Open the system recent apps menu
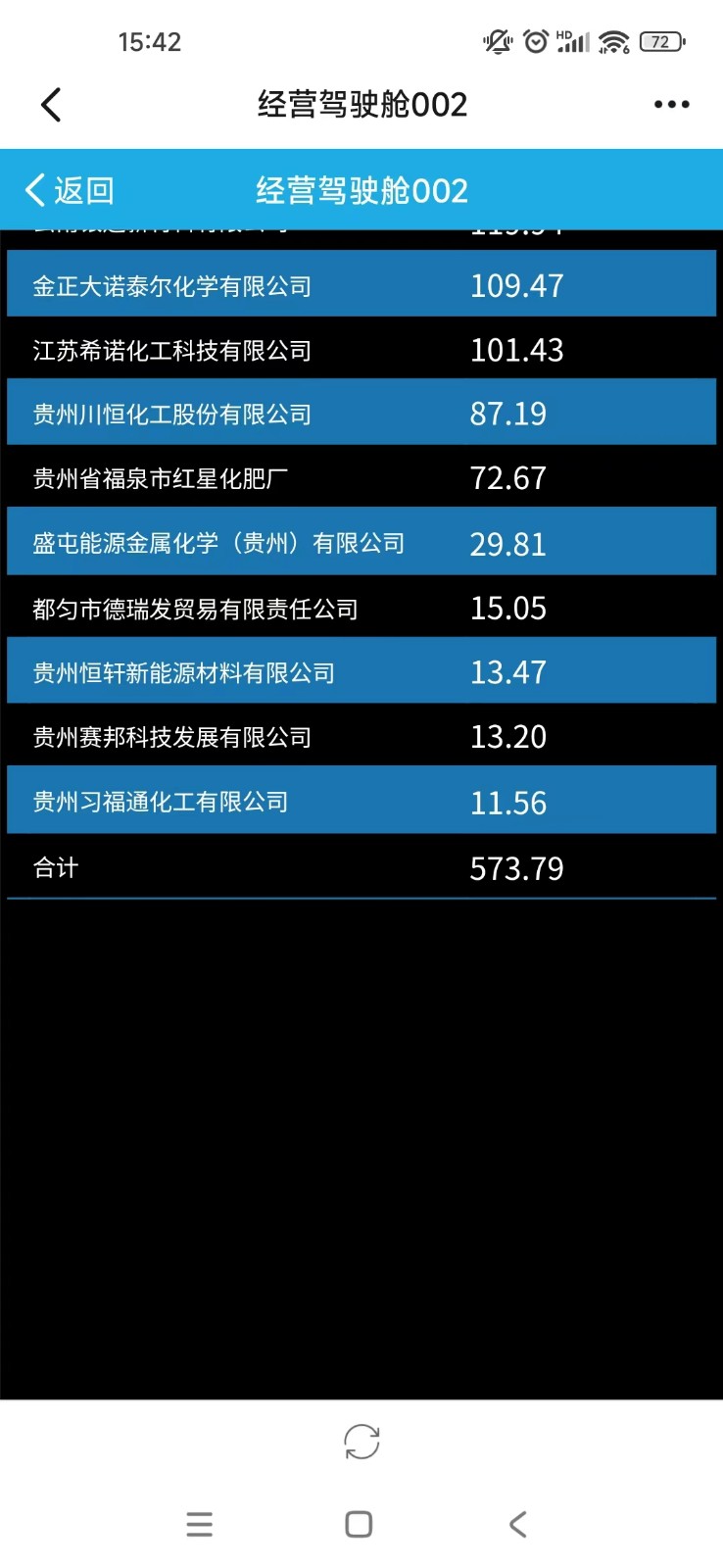Viewport: 723px width, 1568px height. coord(199,1524)
